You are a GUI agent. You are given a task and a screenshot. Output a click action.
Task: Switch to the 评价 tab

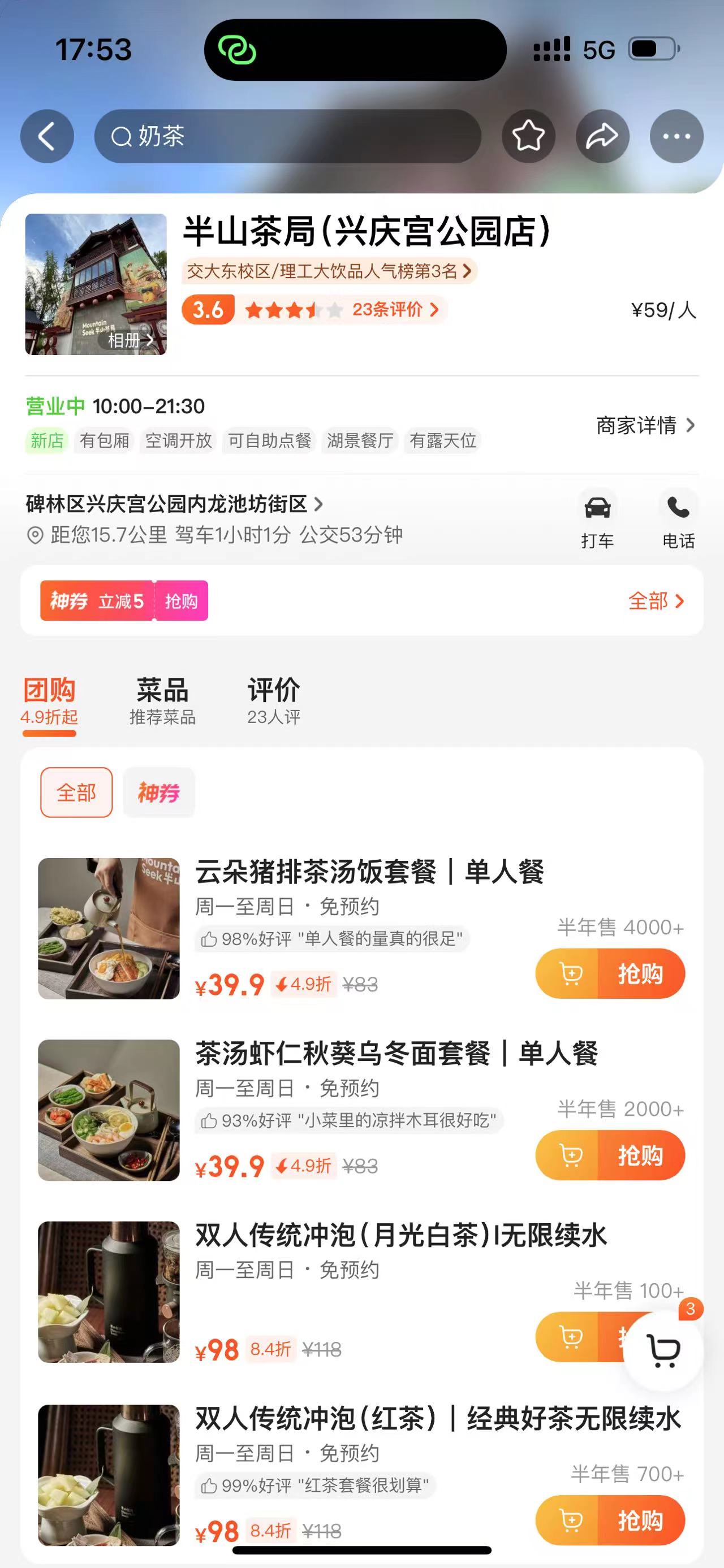pos(273,700)
